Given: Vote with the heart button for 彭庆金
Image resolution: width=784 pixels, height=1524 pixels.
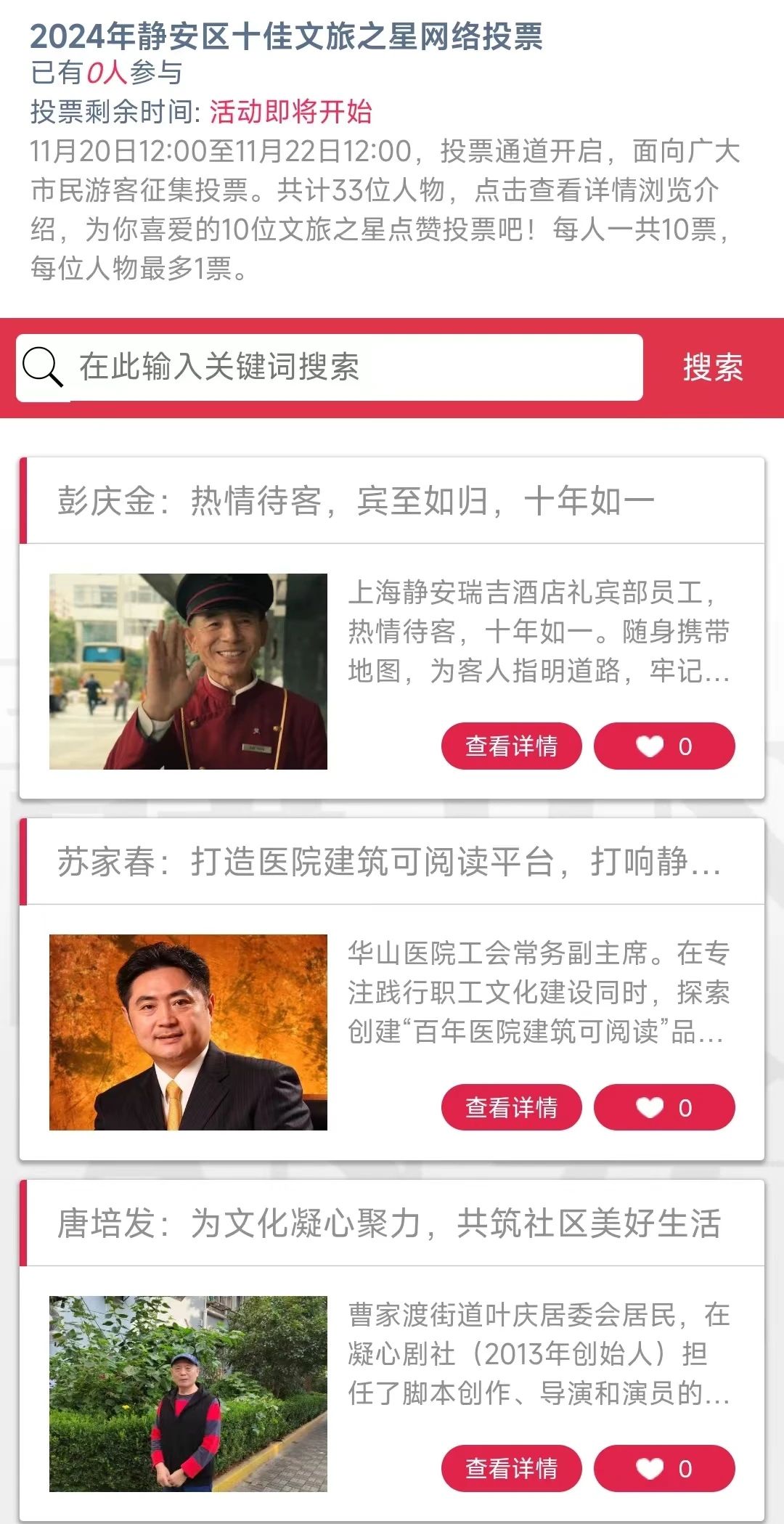Looking at the screenshot, I should pos(664,746).
